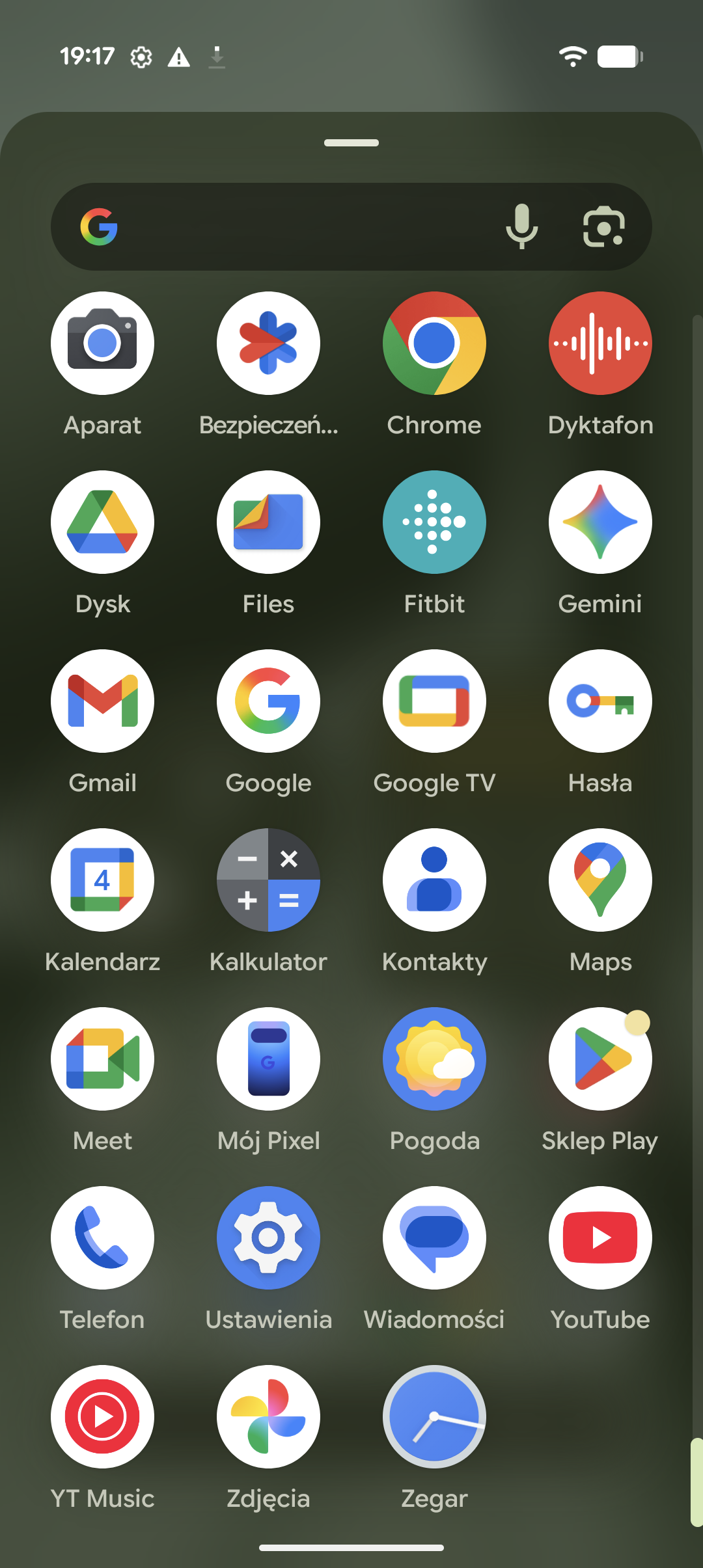Open Ustawienia settings
The image size is (703, 1568).
point(268,1238)
